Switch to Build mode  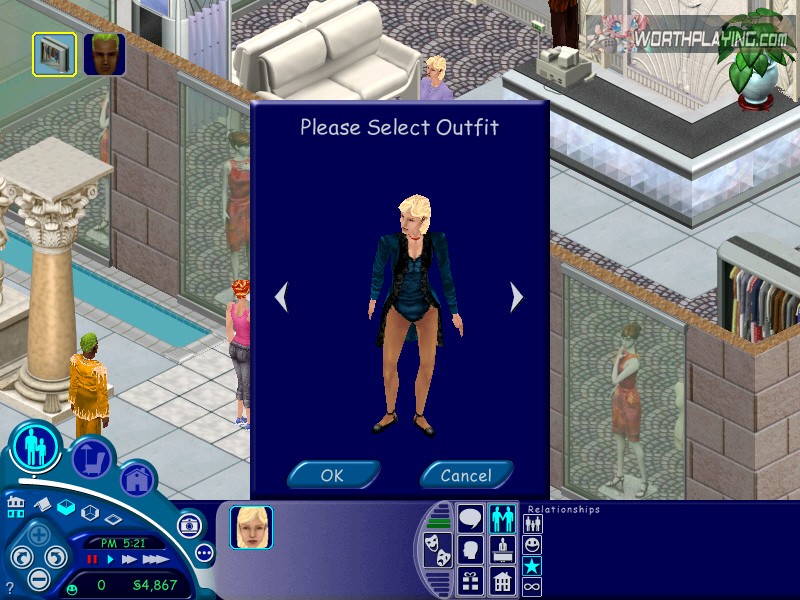136,480
